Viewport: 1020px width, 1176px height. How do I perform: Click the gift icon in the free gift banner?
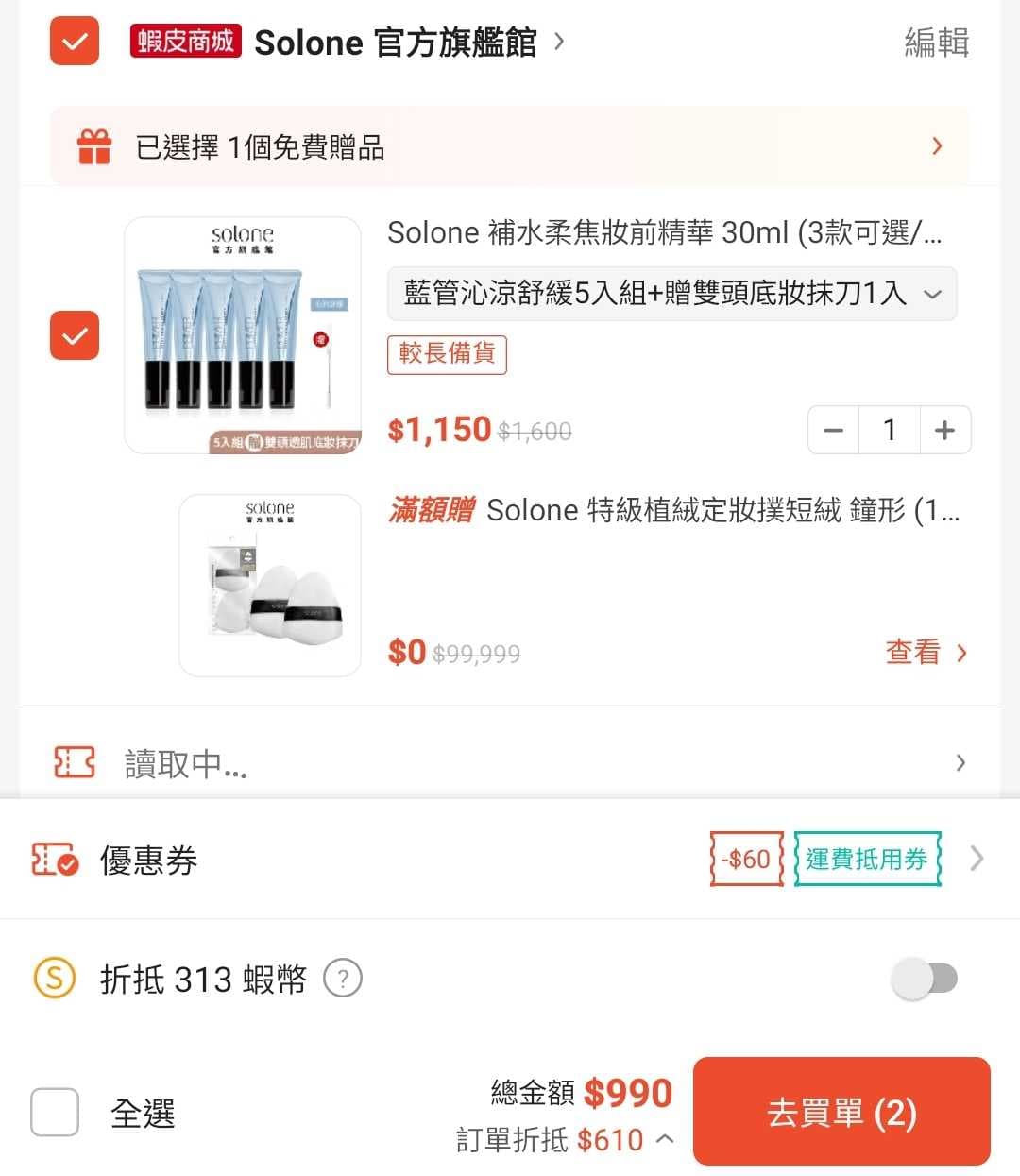click(x=92, y=146)
